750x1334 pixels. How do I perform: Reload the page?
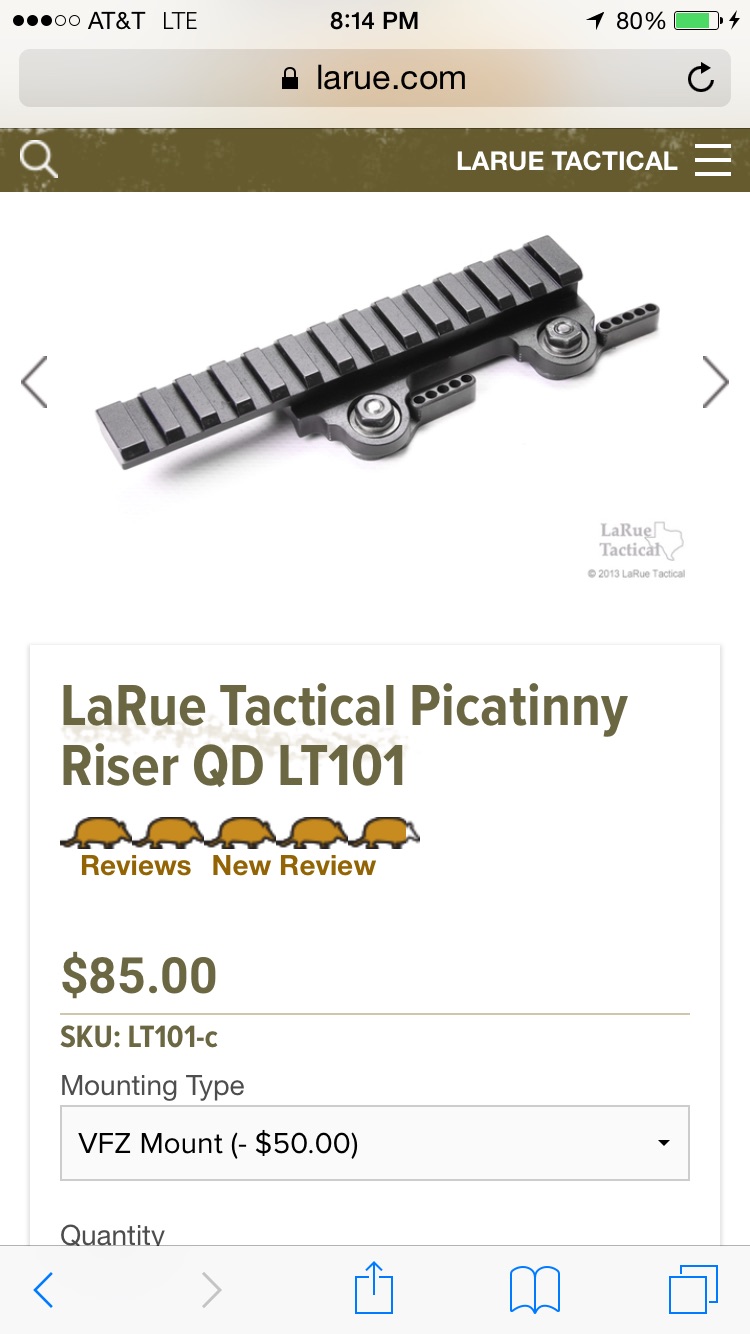click(701, 78)
